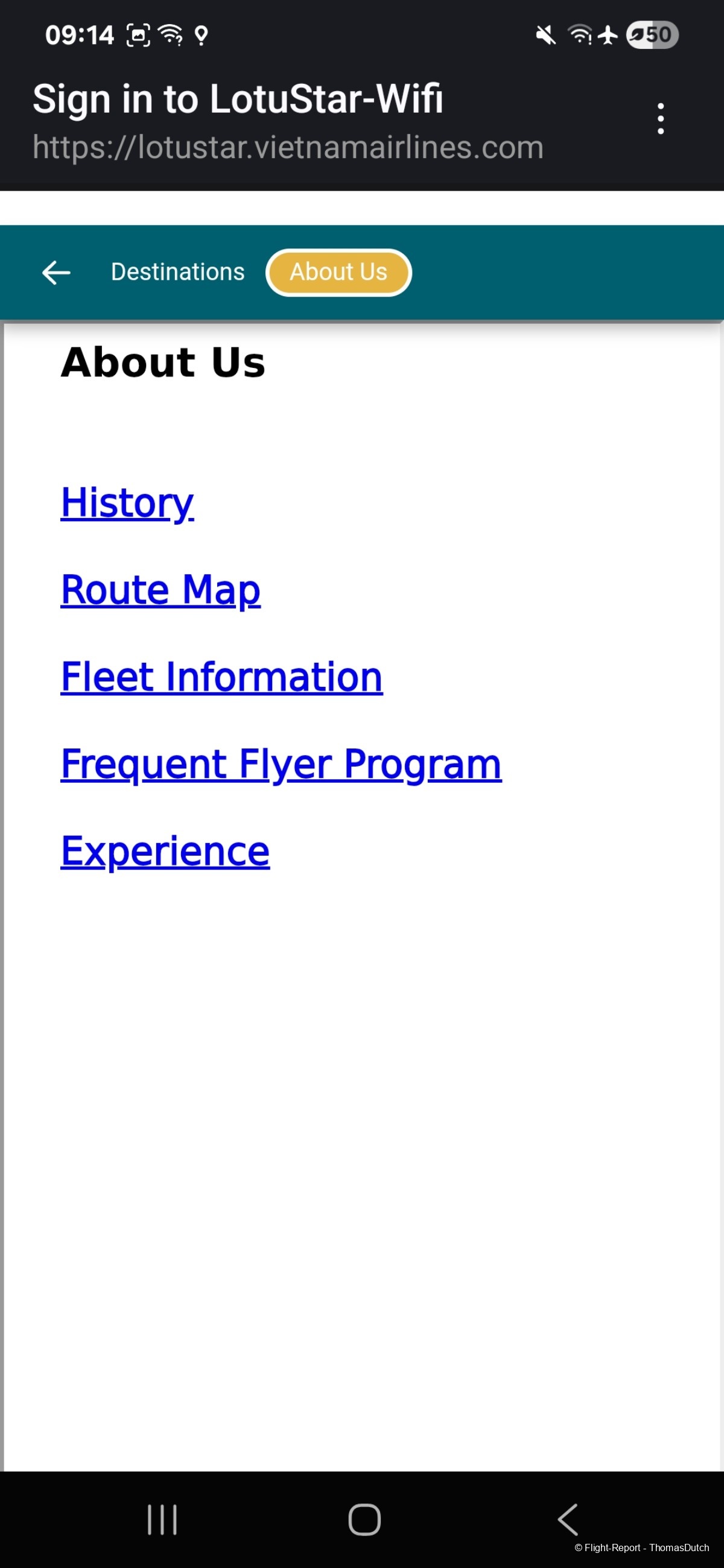Open the Route Map link
This screenshot has height=1568, width=724.
pos(160,590)
